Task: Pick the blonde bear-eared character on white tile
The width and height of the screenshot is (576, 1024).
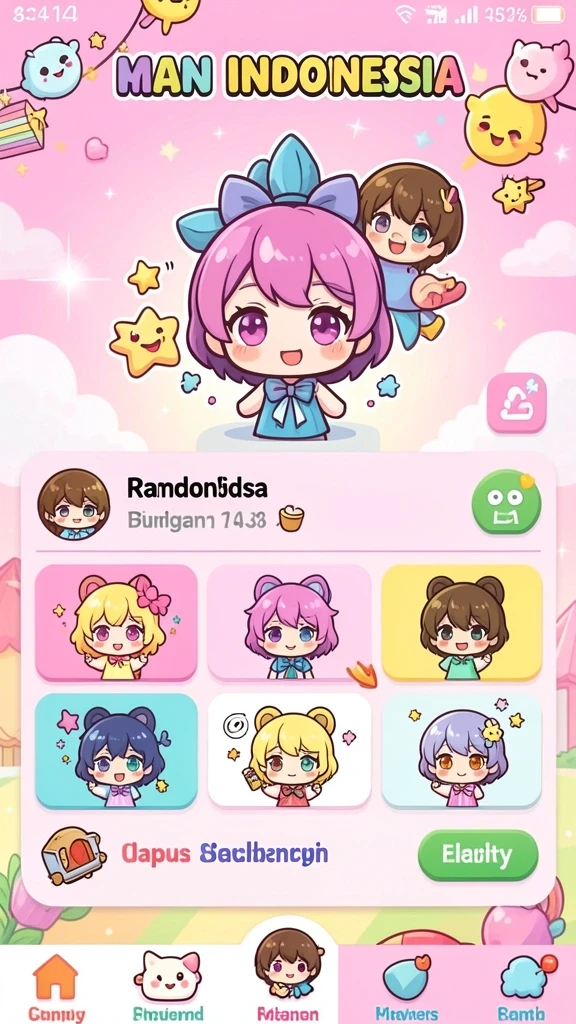Action: point(289,750)
